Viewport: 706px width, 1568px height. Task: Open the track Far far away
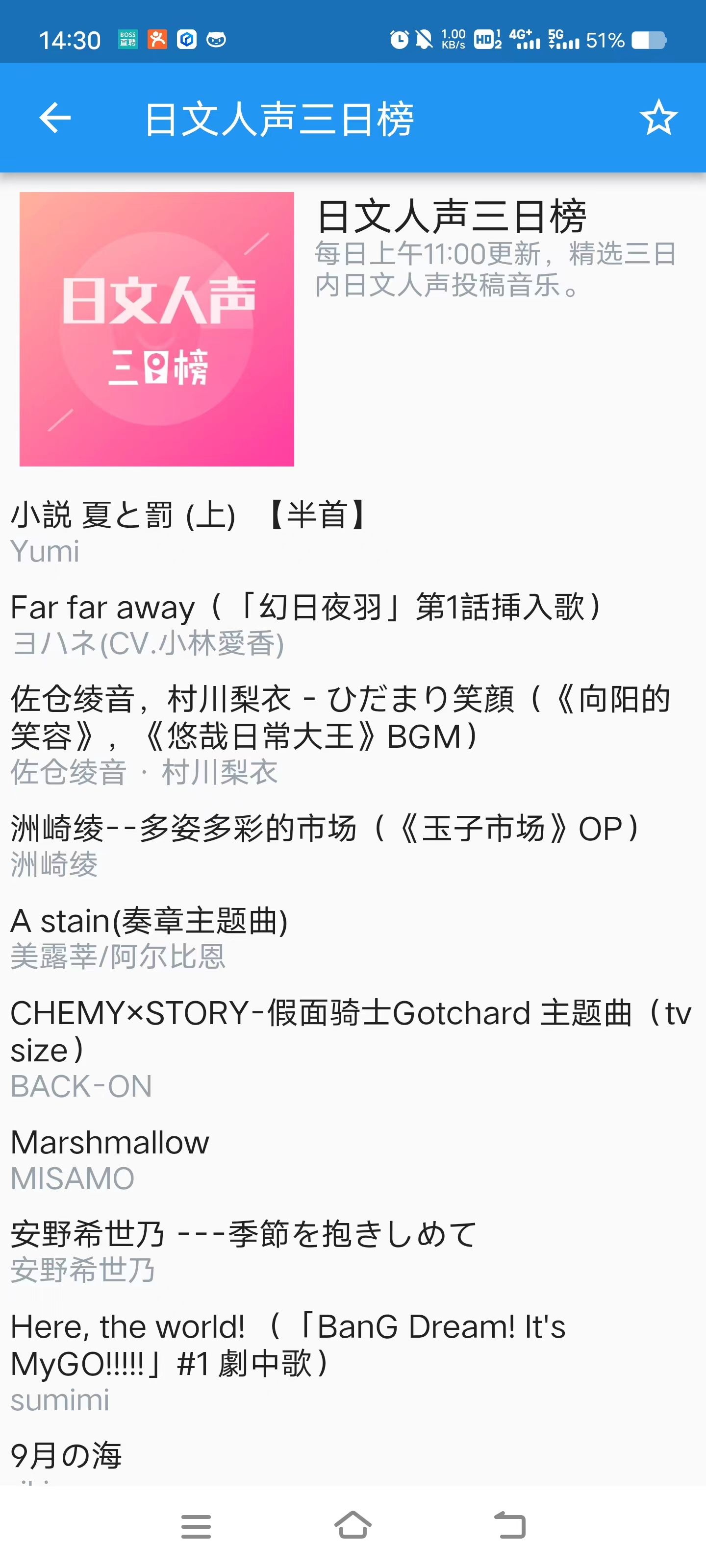(304, 624)
